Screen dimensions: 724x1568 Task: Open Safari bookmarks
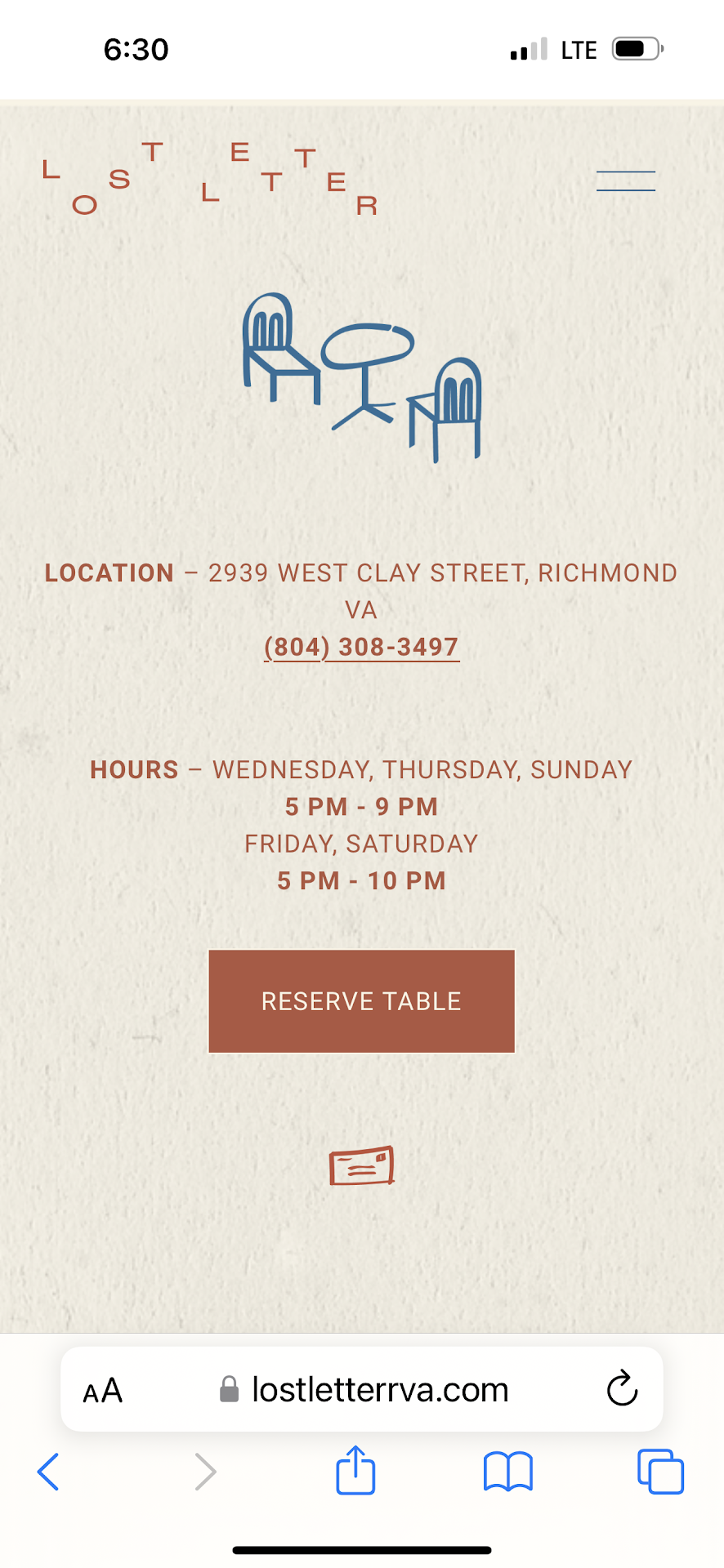click(x=507, y=1472)
